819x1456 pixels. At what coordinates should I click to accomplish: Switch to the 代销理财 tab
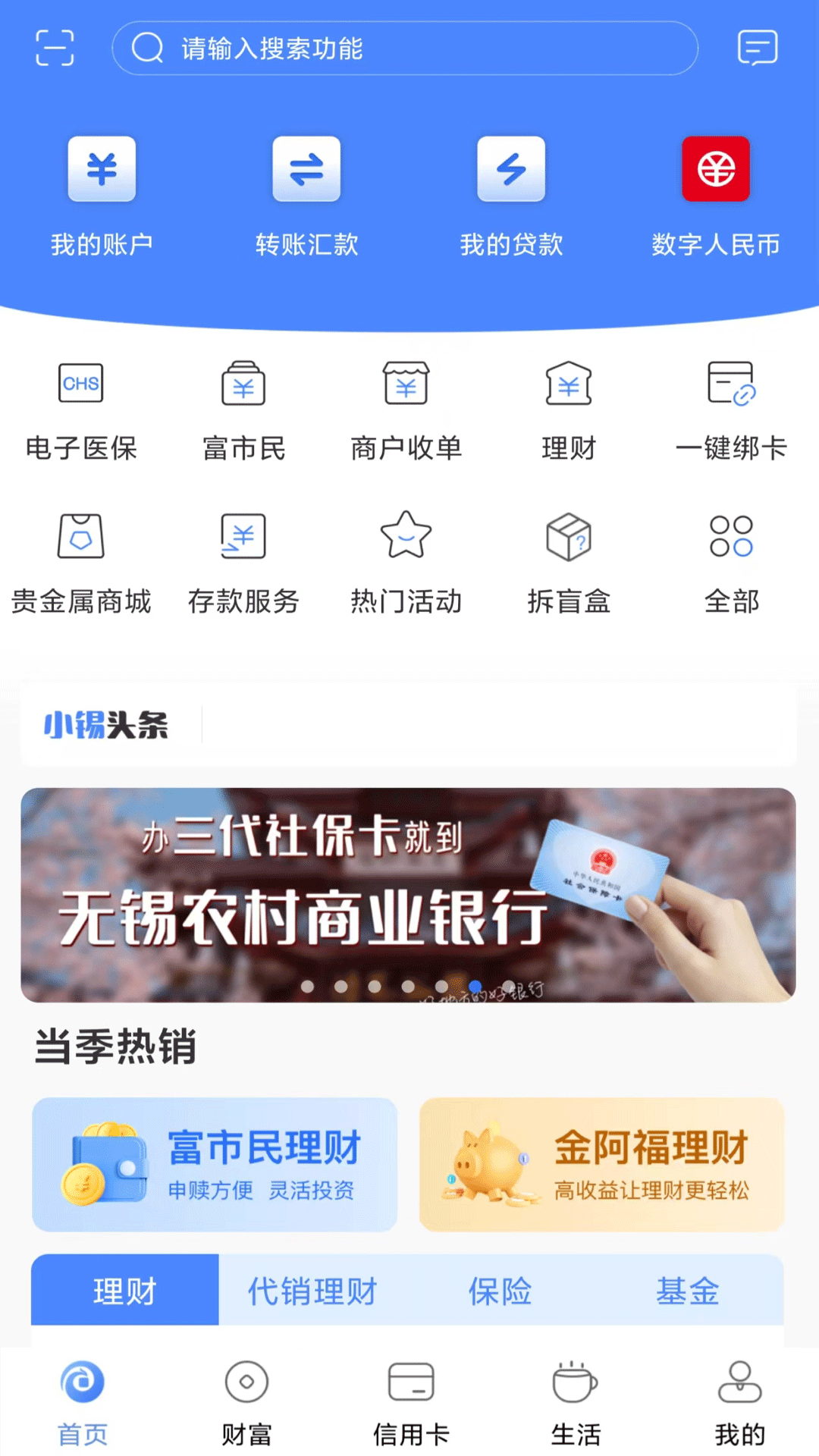coord(312,1291)
